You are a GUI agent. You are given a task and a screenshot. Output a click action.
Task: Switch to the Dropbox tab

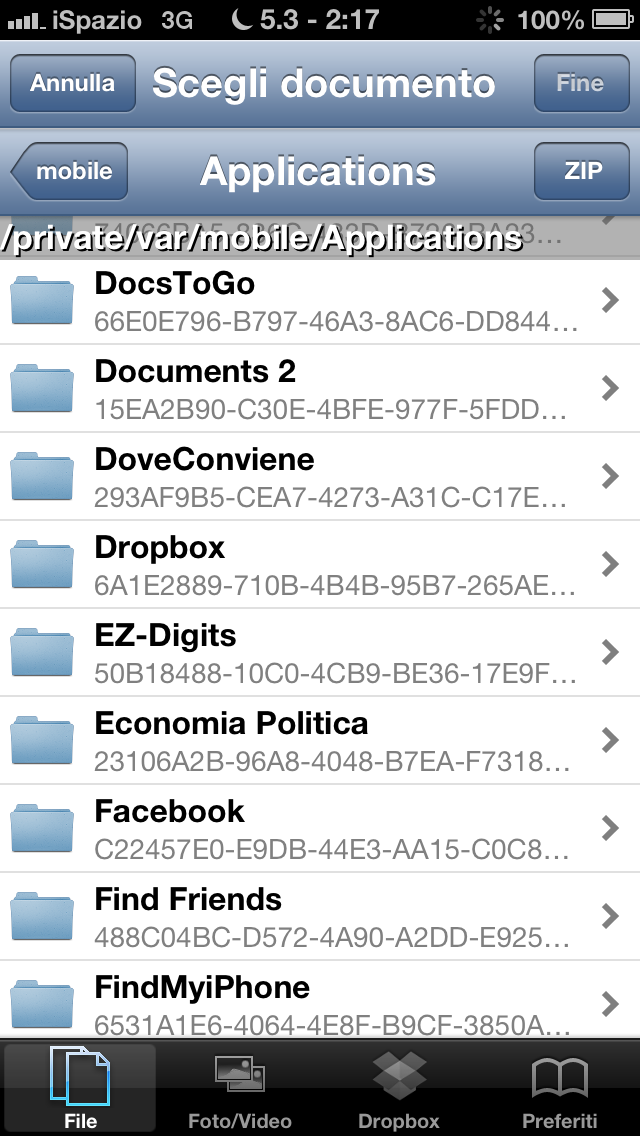[399, 1088]
